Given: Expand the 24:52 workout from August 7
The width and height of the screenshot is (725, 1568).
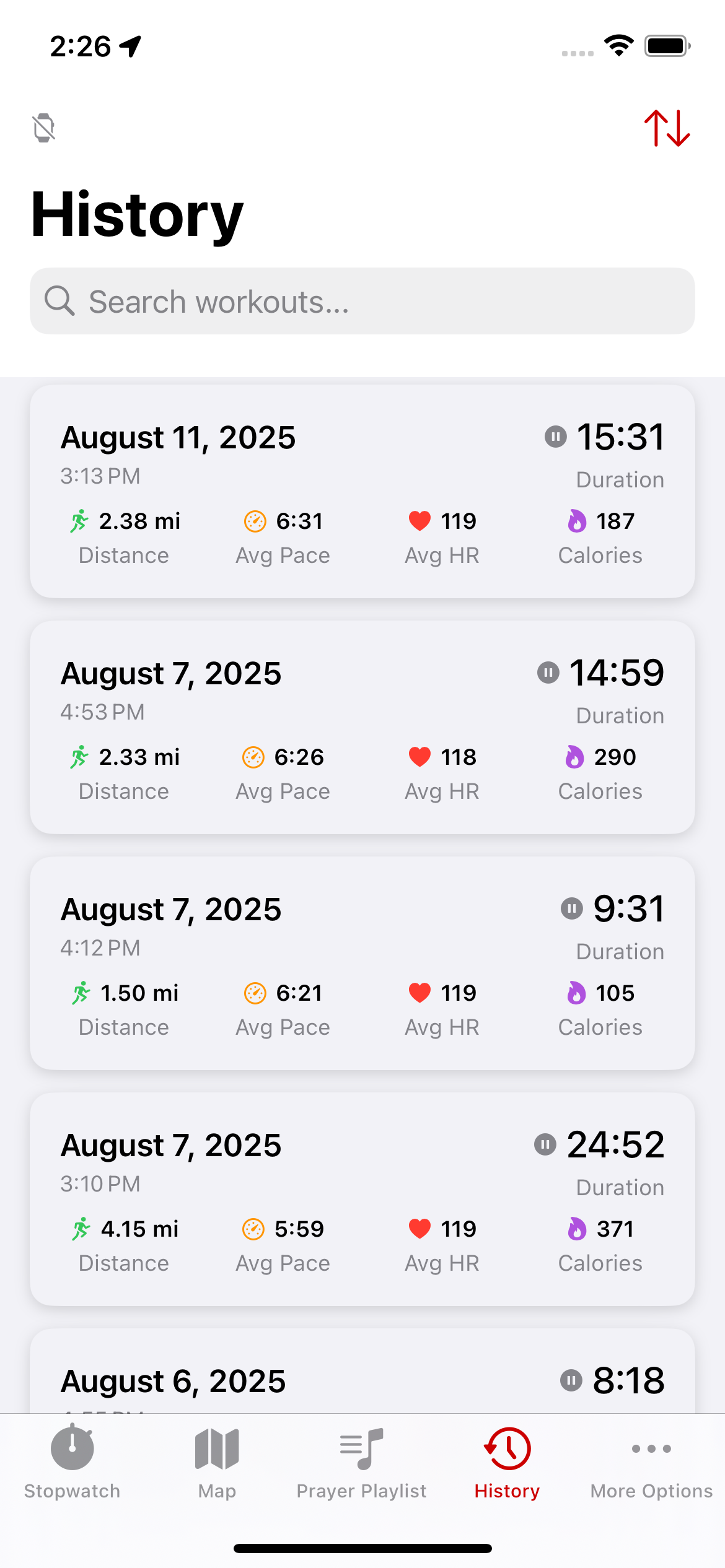Looking at the screenshot, I should [362, 1198].
